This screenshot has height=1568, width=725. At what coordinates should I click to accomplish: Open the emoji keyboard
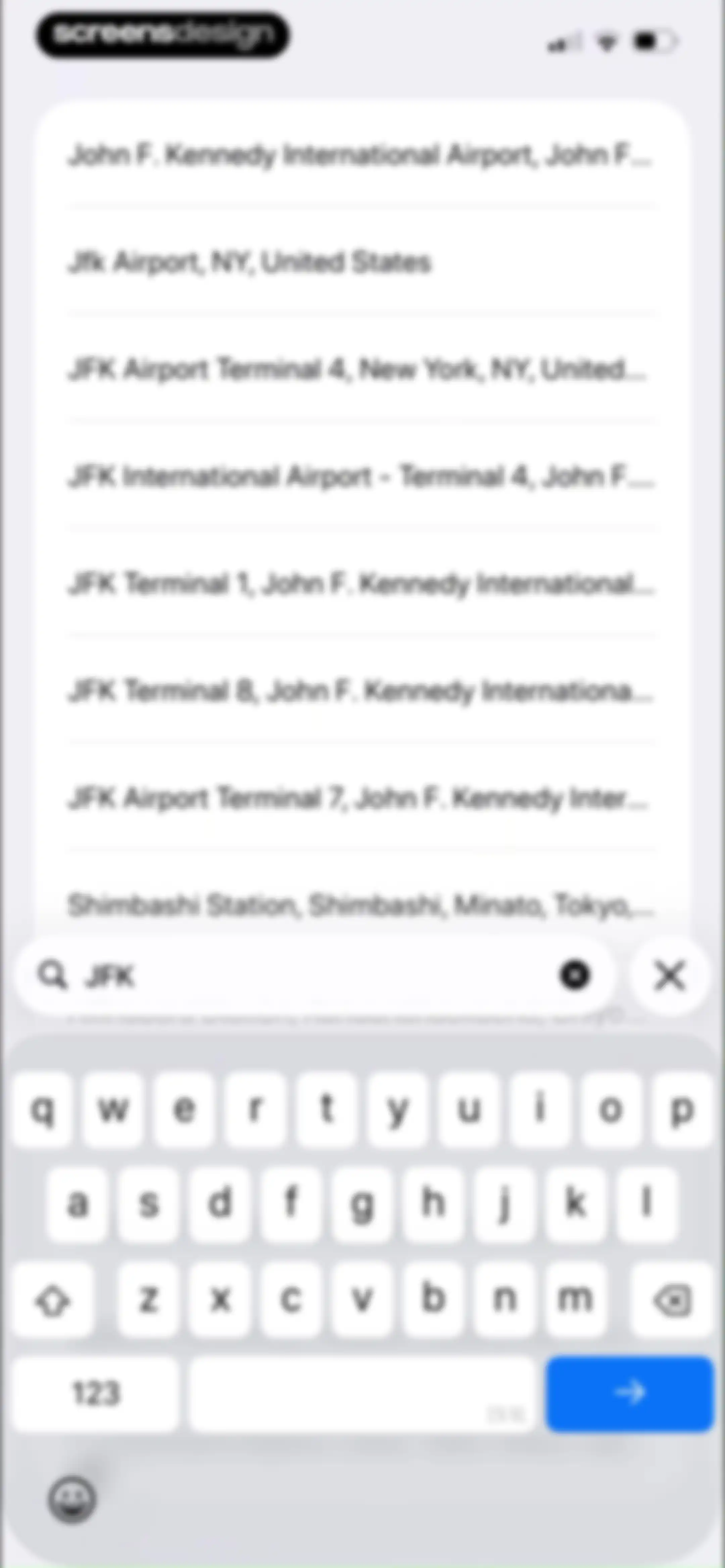point(72,1499)
